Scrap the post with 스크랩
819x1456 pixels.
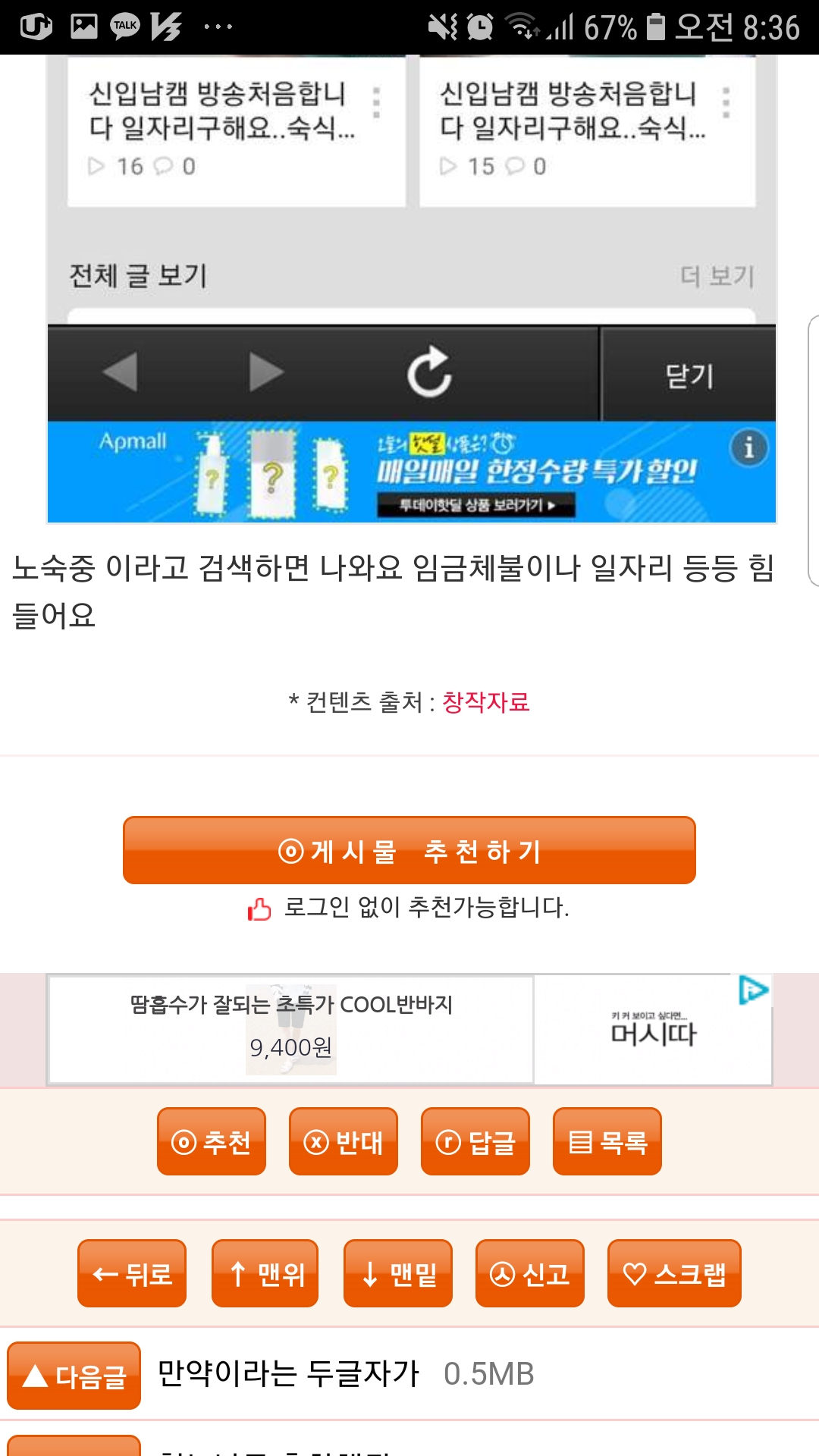(x=674, y=1273)
